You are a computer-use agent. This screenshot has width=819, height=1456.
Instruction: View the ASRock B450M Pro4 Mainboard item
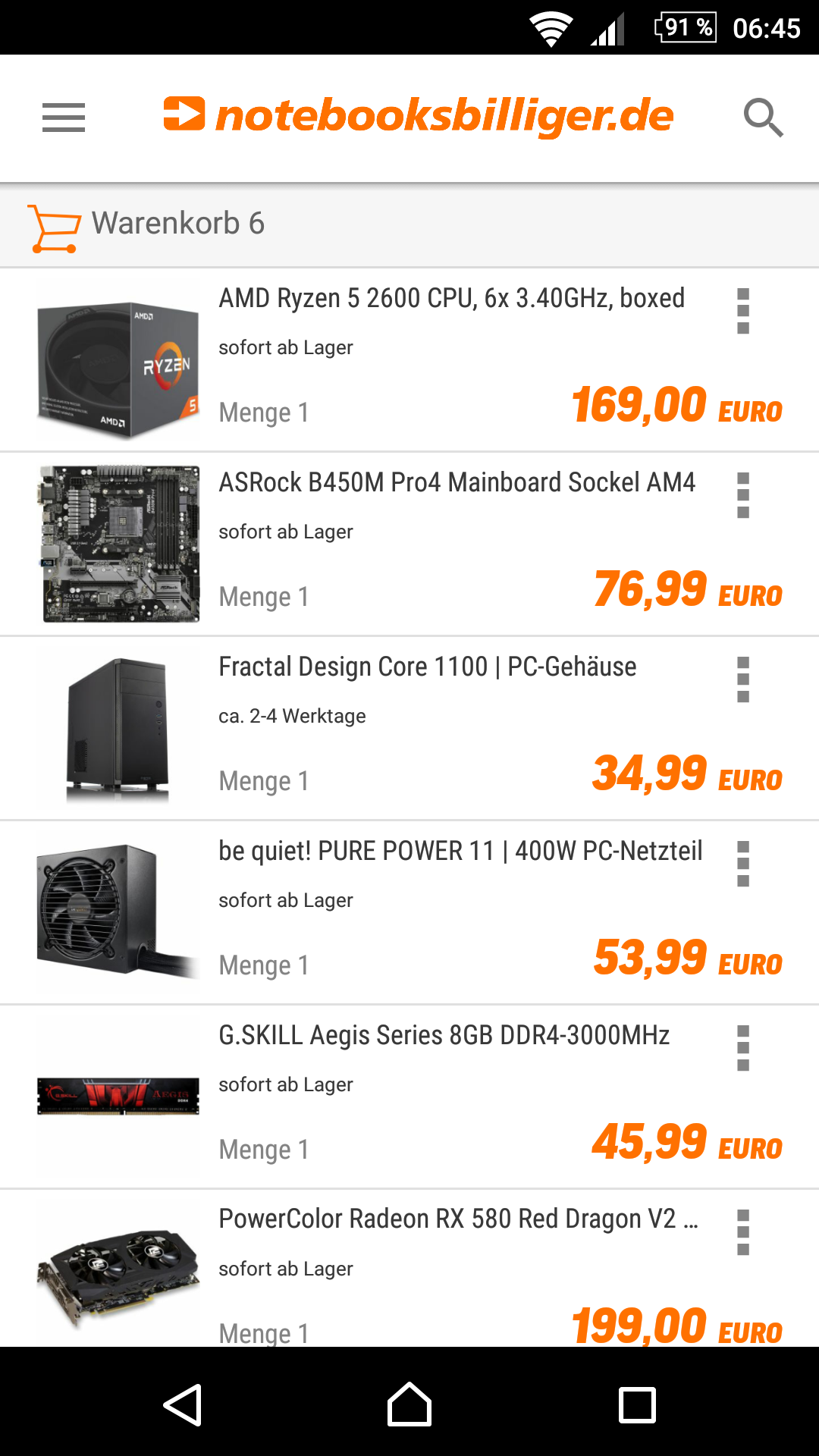coord(457,483)
